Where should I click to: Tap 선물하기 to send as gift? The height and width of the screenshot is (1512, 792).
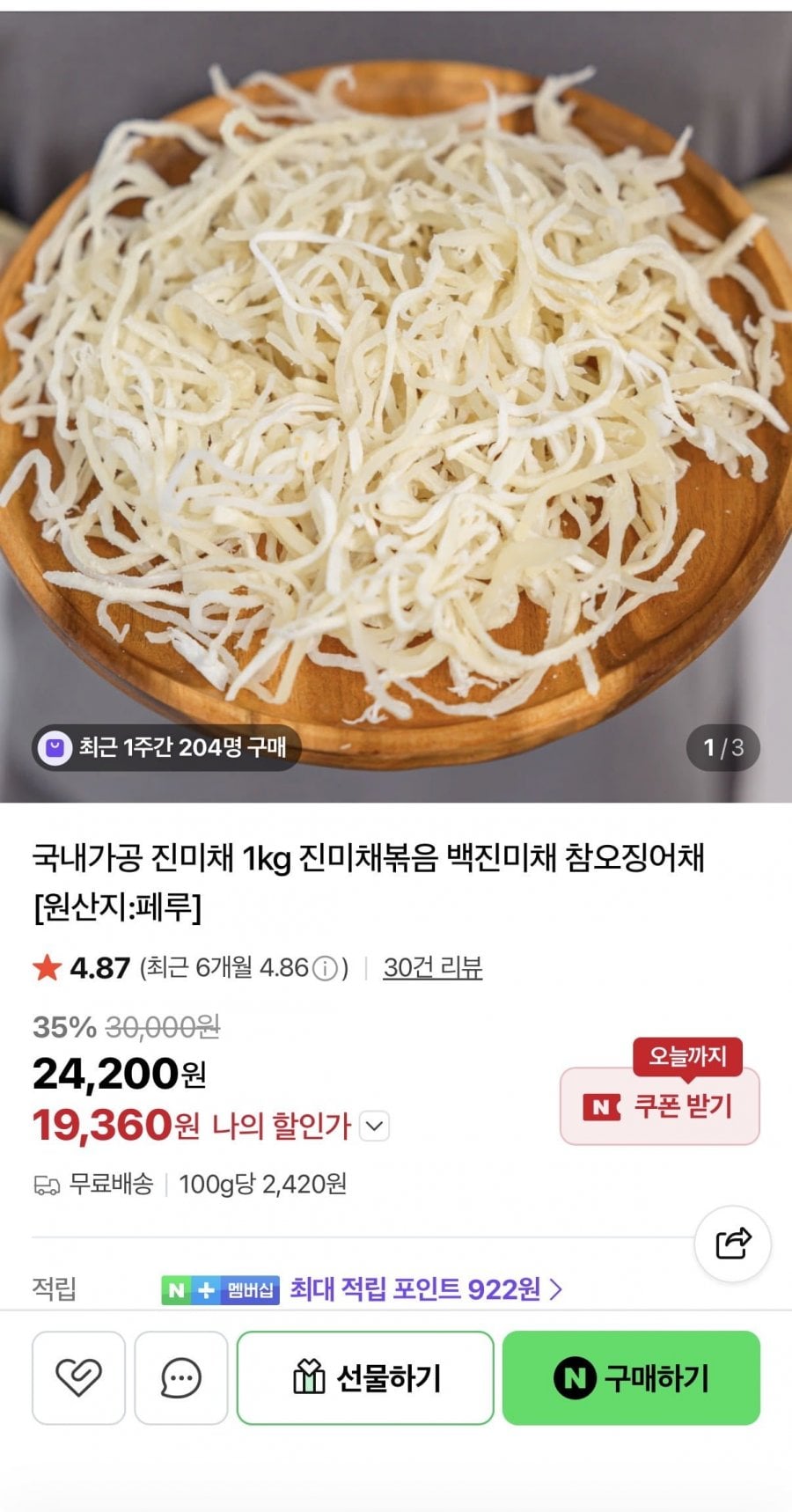(x=365, y=1377)
